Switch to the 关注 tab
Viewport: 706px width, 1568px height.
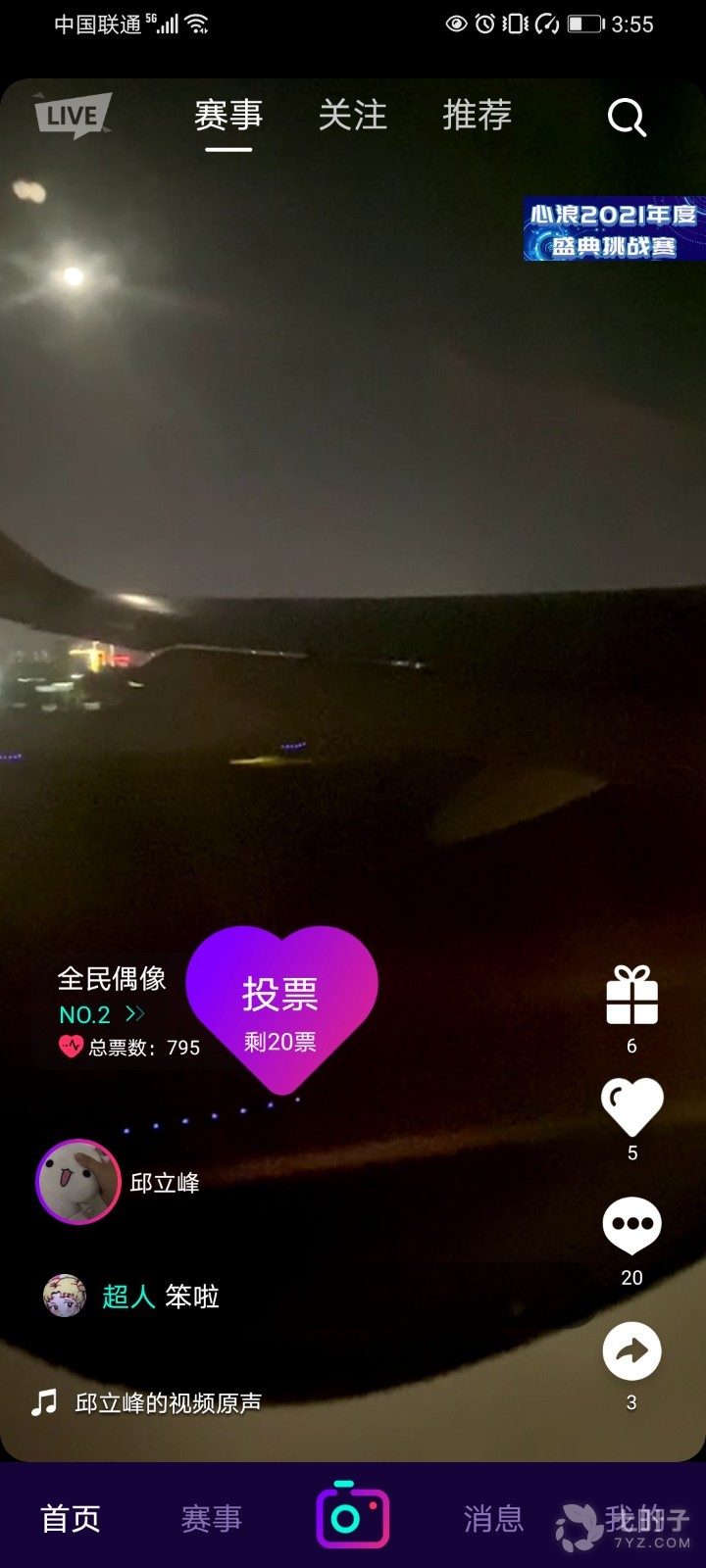352,116
